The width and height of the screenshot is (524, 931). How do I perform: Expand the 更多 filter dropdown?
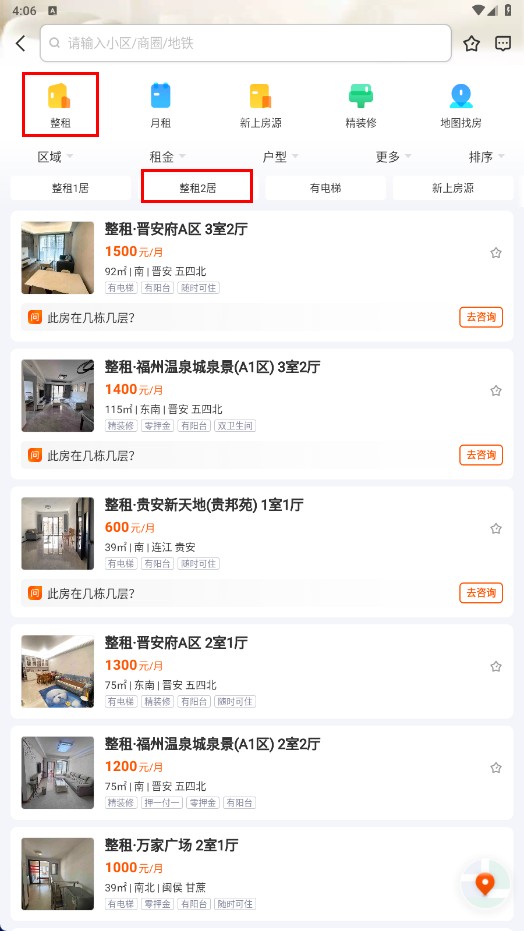393,157
